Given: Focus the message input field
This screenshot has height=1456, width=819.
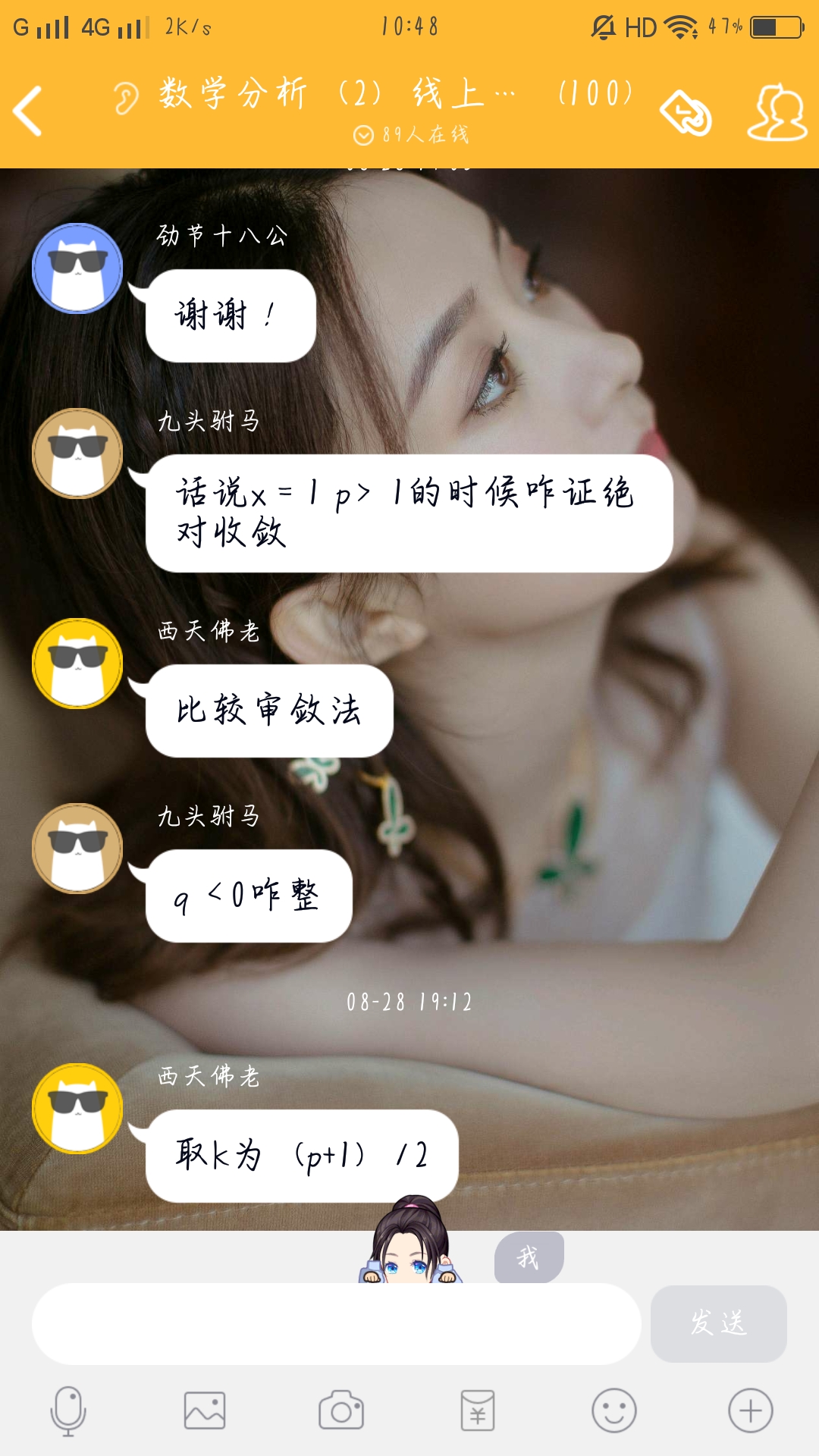Looking at the screenshot, I should point(336,1324).
